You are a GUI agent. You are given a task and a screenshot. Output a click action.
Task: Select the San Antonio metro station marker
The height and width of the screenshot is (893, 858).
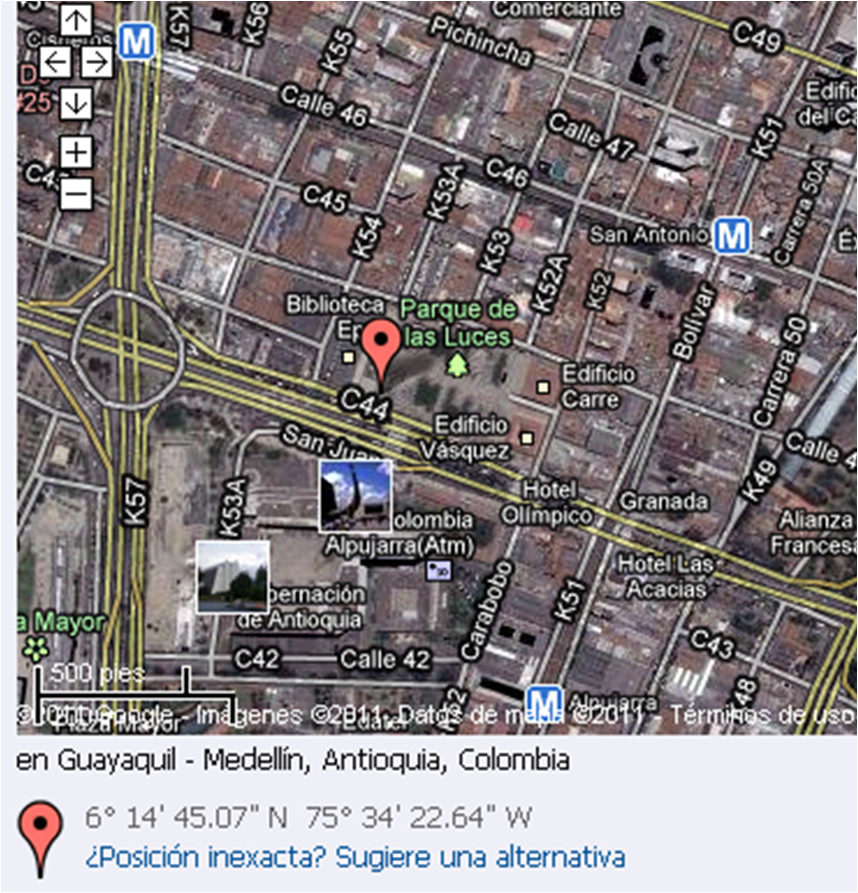pos(733,236)
